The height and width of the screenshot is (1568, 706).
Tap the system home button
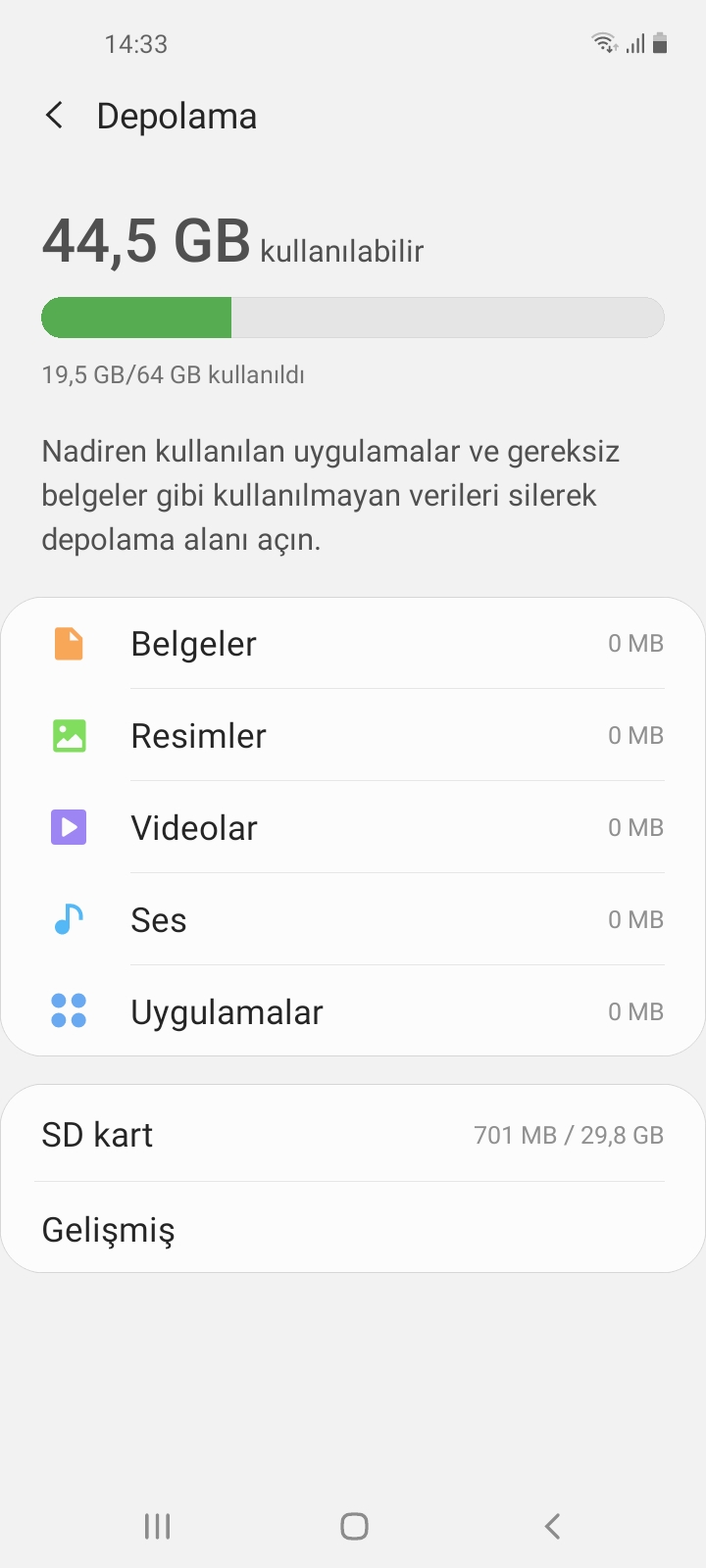pos(354,1526)
